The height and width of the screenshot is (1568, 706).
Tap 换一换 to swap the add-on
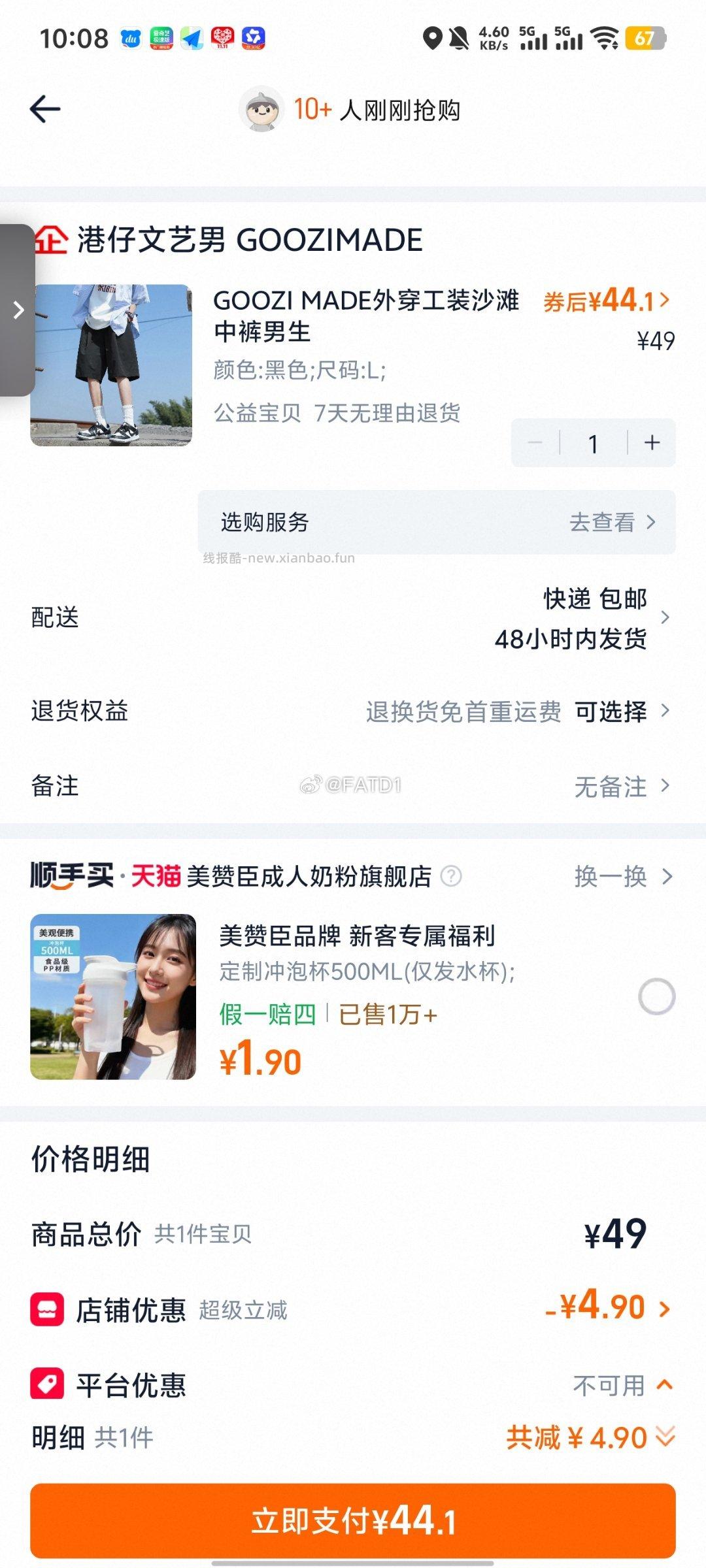(622, 876)
